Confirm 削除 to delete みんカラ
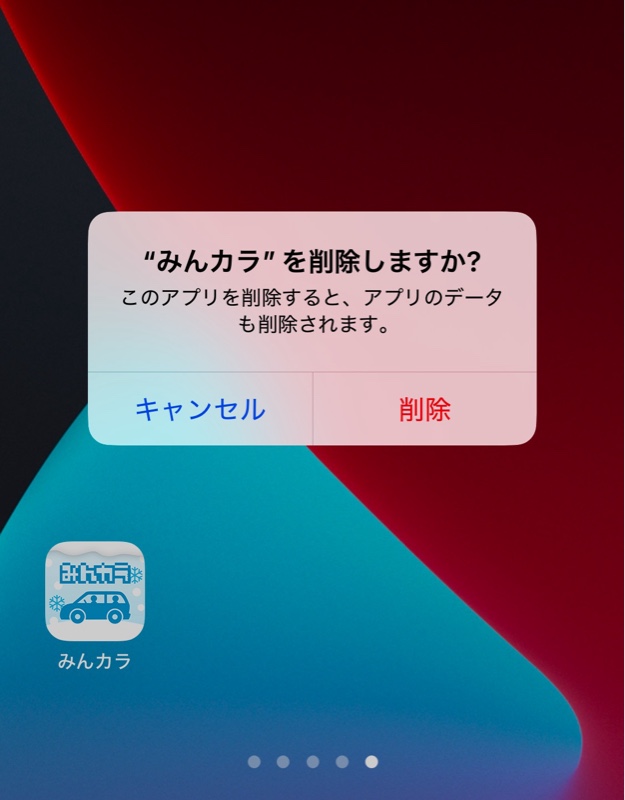This screenshot has height=800, width=625. (x=425, y=409)
